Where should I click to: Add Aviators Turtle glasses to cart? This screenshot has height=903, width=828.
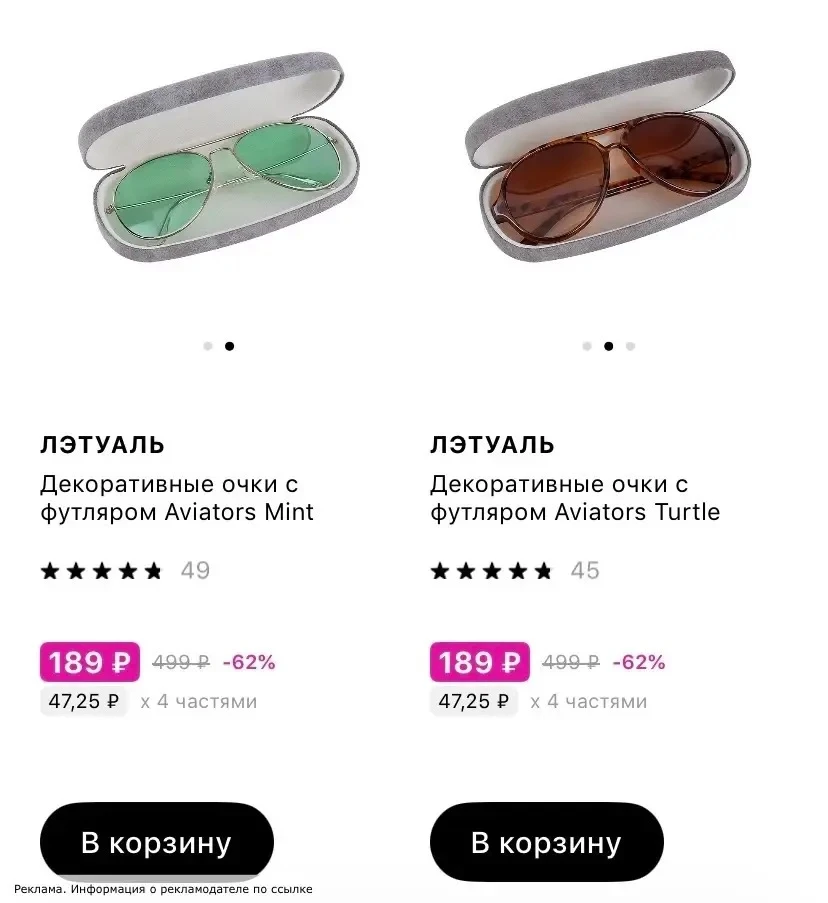point(546,842)
